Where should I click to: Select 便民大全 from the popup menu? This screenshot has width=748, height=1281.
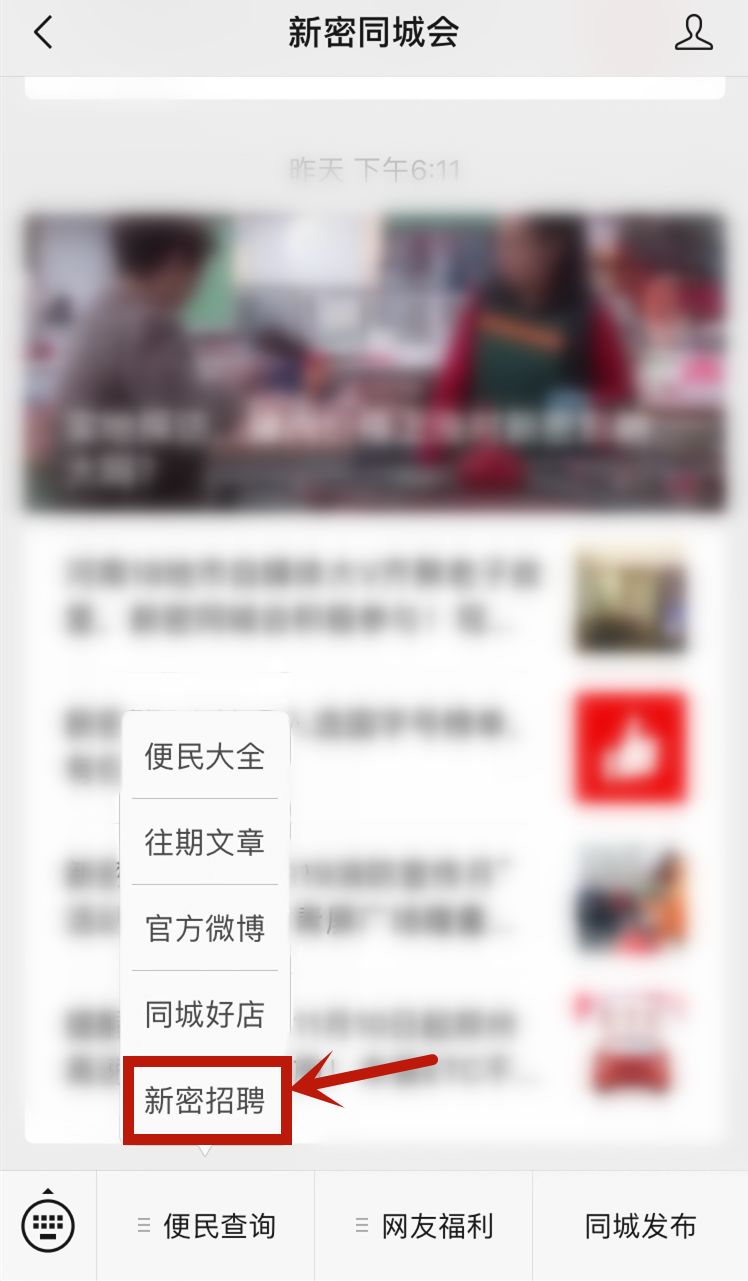tap(205, 756)
